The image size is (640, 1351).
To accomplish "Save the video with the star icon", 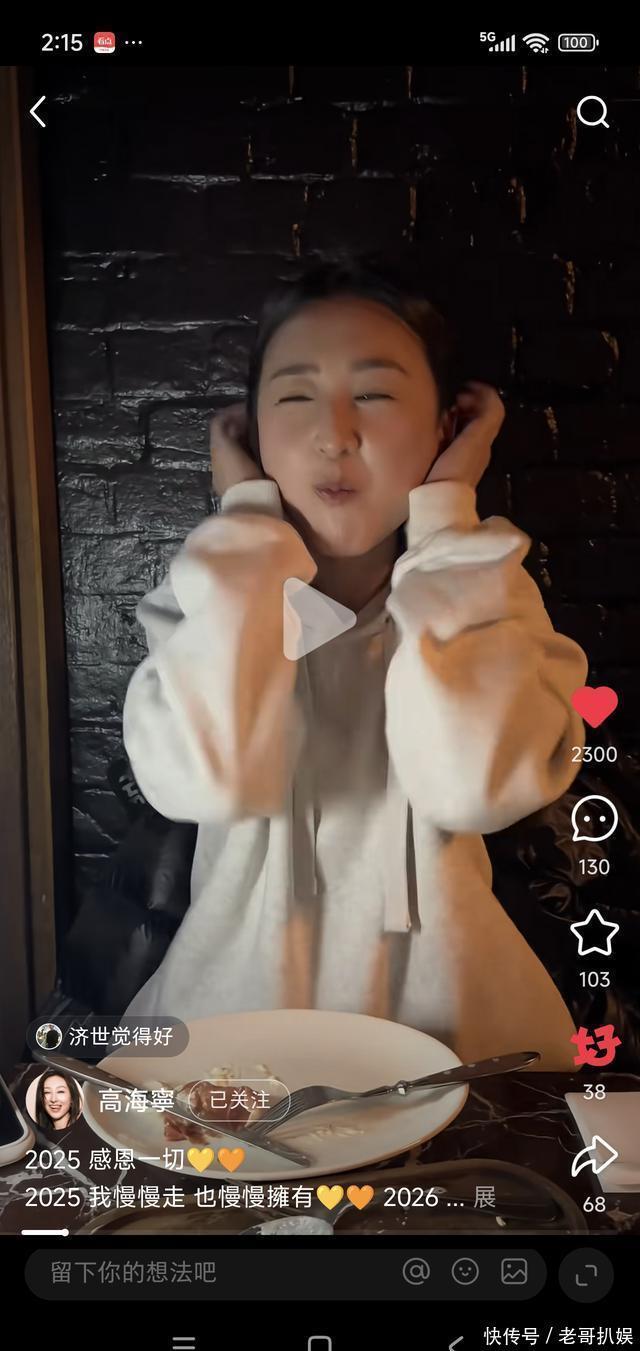I will [594, 933].
